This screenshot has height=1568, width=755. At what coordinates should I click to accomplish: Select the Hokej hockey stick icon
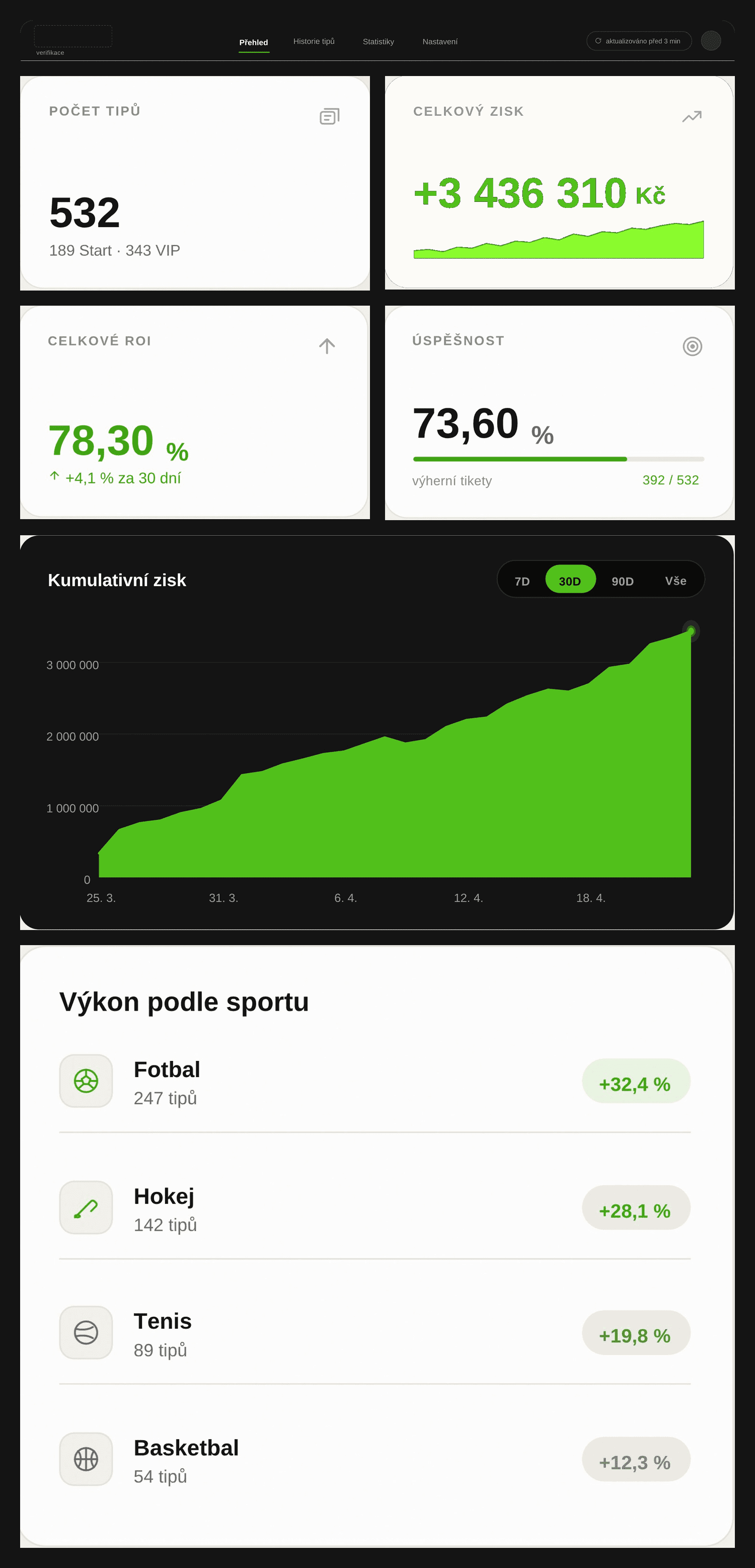(86, 1207)
